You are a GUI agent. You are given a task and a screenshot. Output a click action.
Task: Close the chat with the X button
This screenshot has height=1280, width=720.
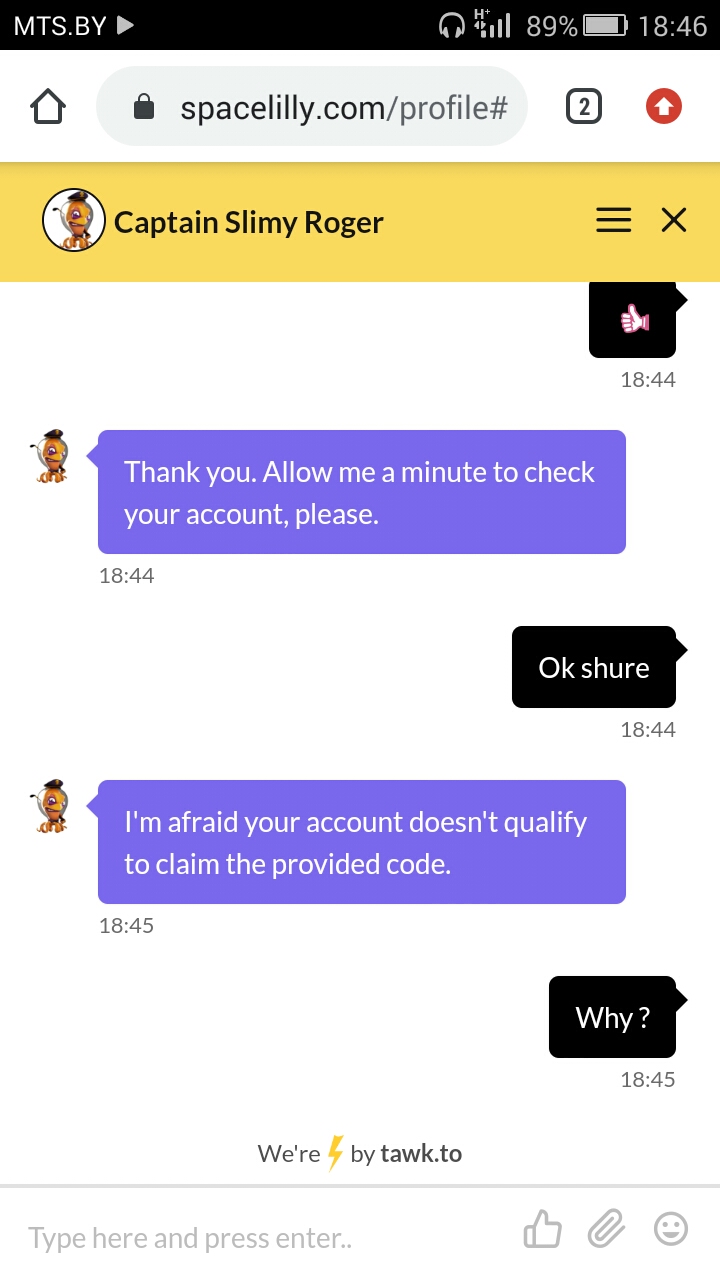click(674, 220)
